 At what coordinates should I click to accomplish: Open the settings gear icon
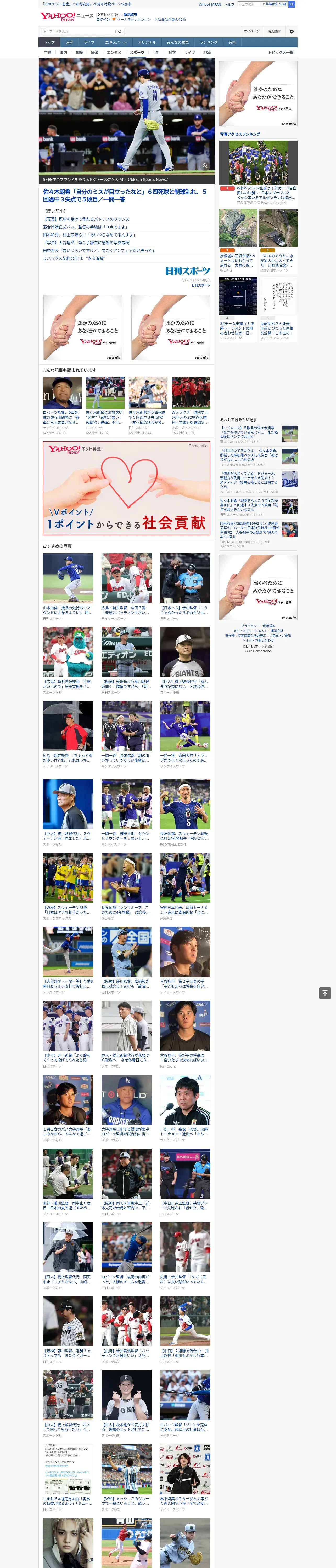coord(292,31)
